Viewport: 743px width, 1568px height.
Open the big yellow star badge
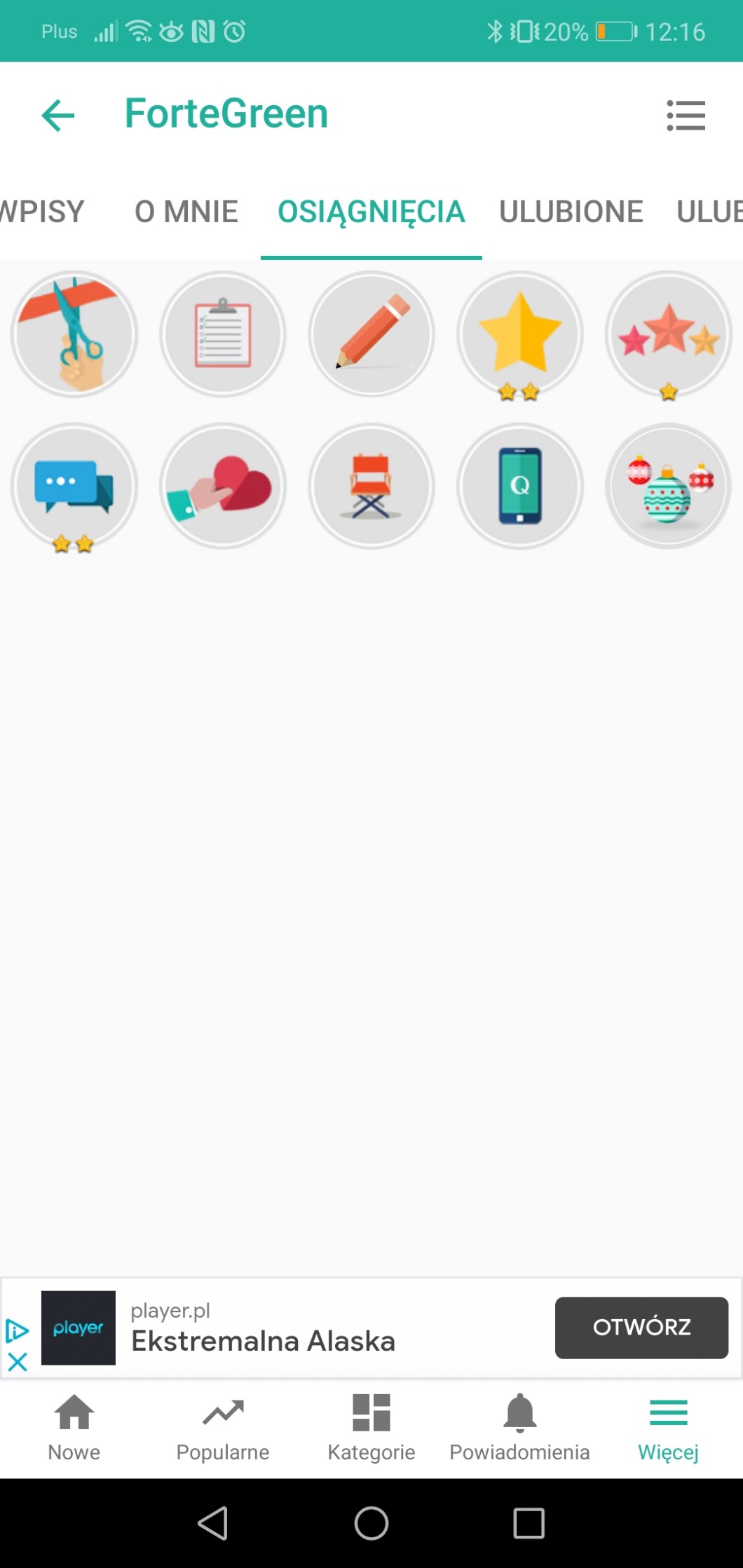click(x=520, y=334)
